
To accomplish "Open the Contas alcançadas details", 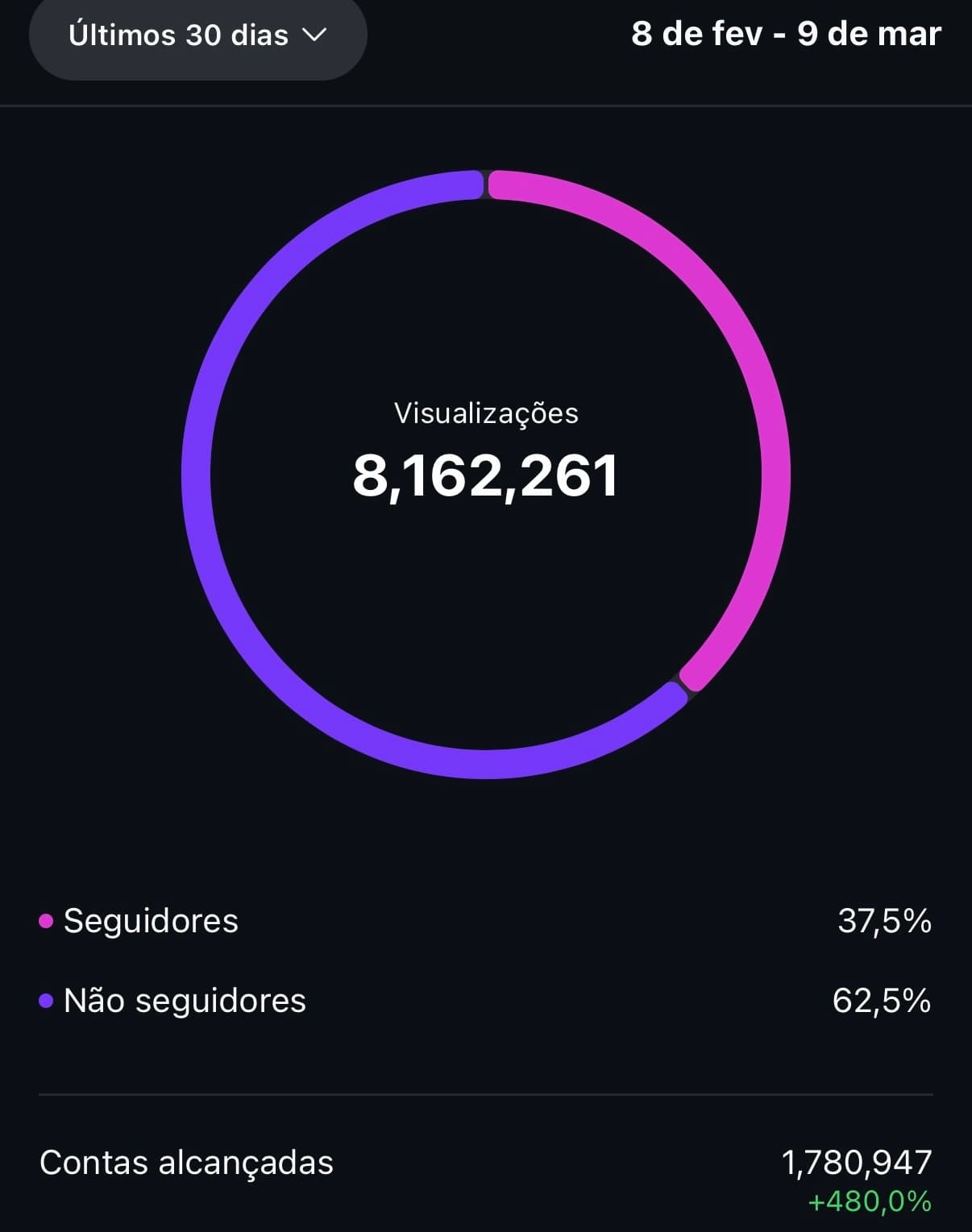I will [187, 1163].
